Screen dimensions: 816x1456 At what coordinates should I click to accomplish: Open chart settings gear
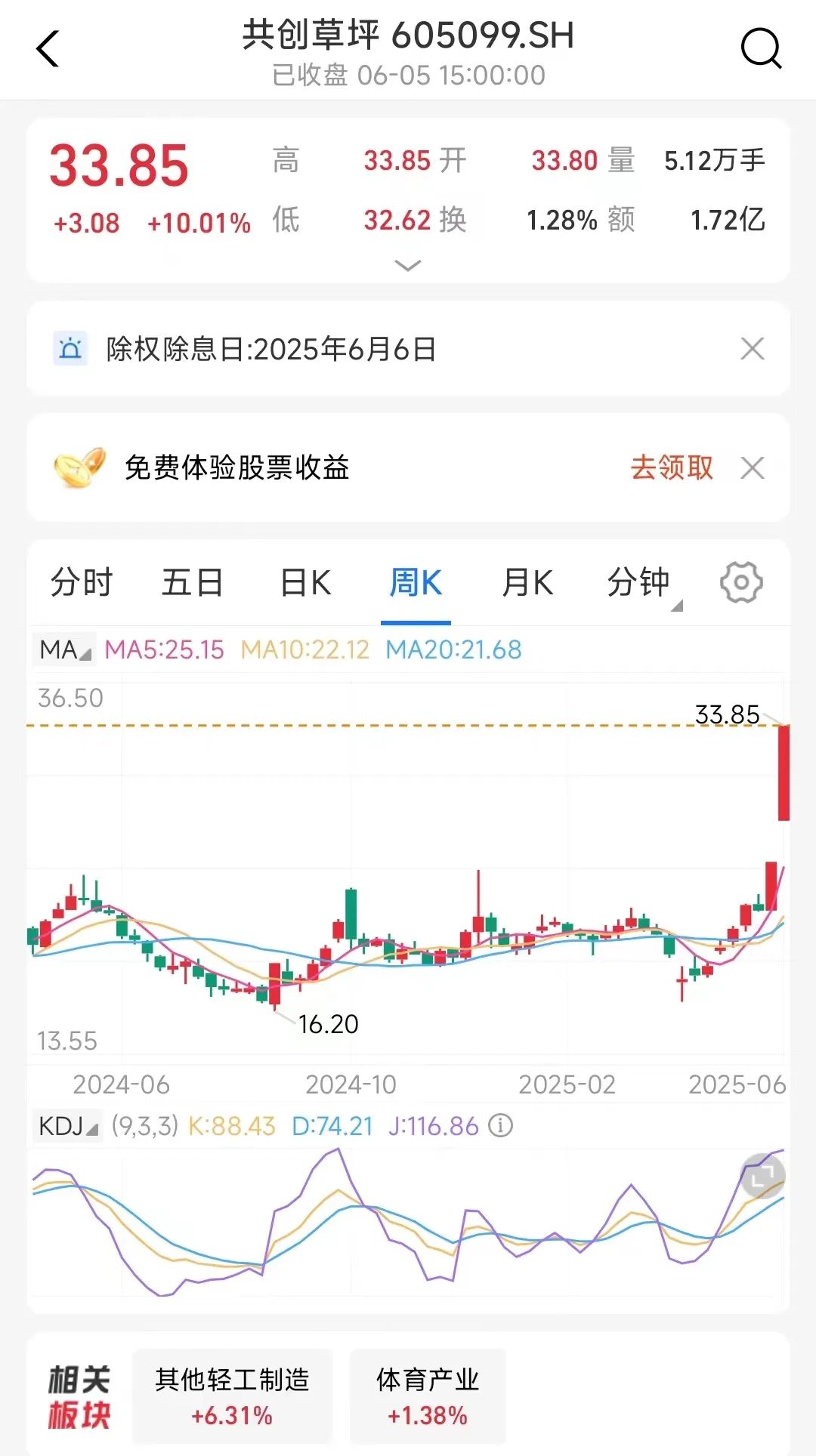pyautogui.click(x=741, y=582)
